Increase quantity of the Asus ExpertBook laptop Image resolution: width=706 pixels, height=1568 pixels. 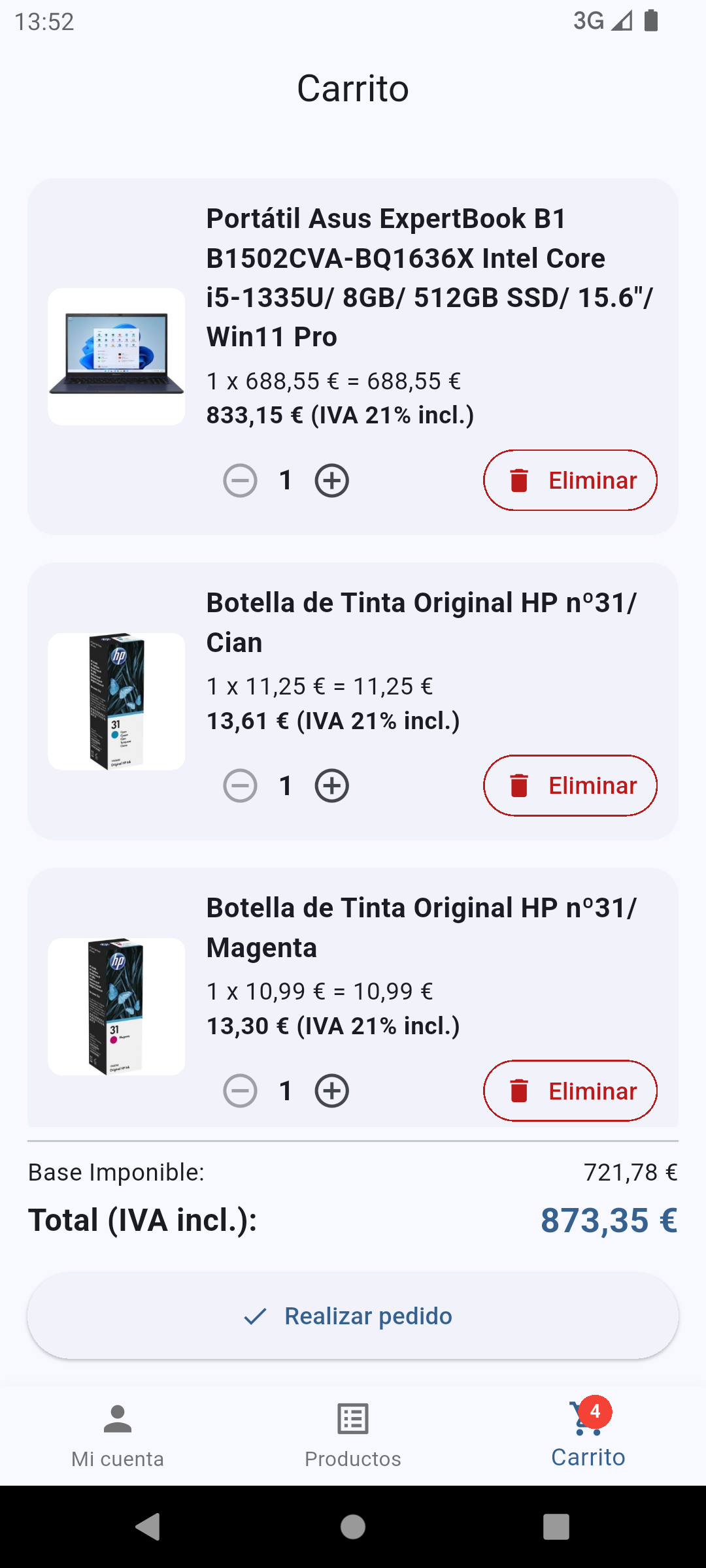click(x=331, y=480)
